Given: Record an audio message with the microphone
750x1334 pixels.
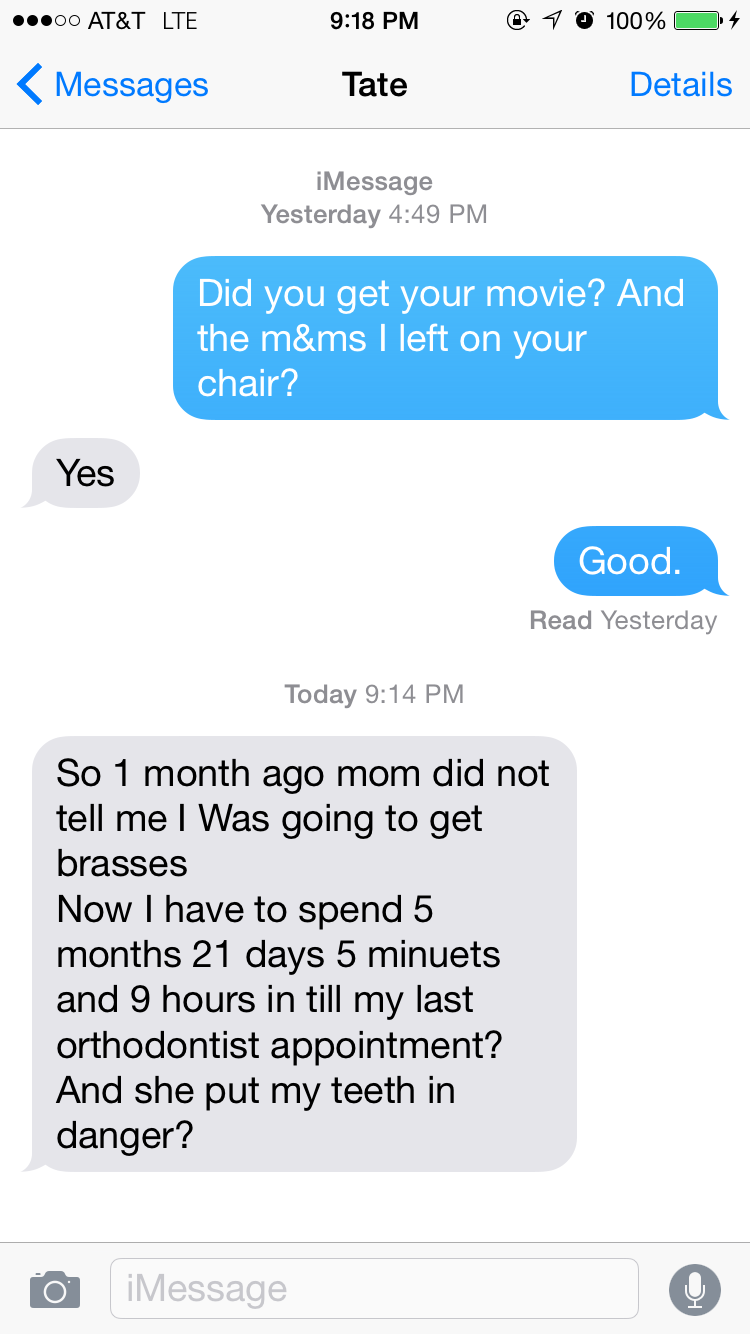Looking at the screenshot, I should click(694, 1289).
